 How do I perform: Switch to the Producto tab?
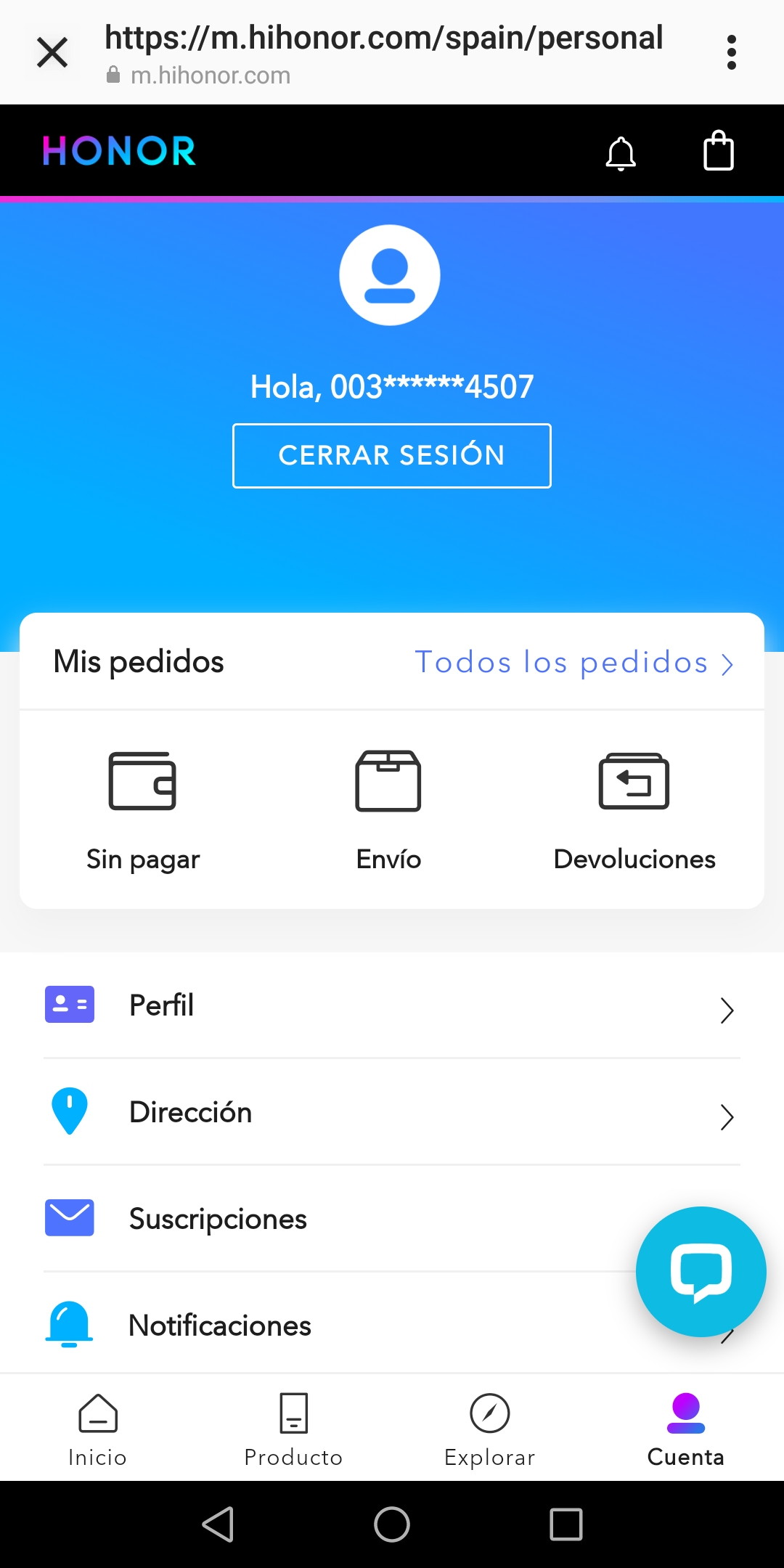pos(294,1429)
